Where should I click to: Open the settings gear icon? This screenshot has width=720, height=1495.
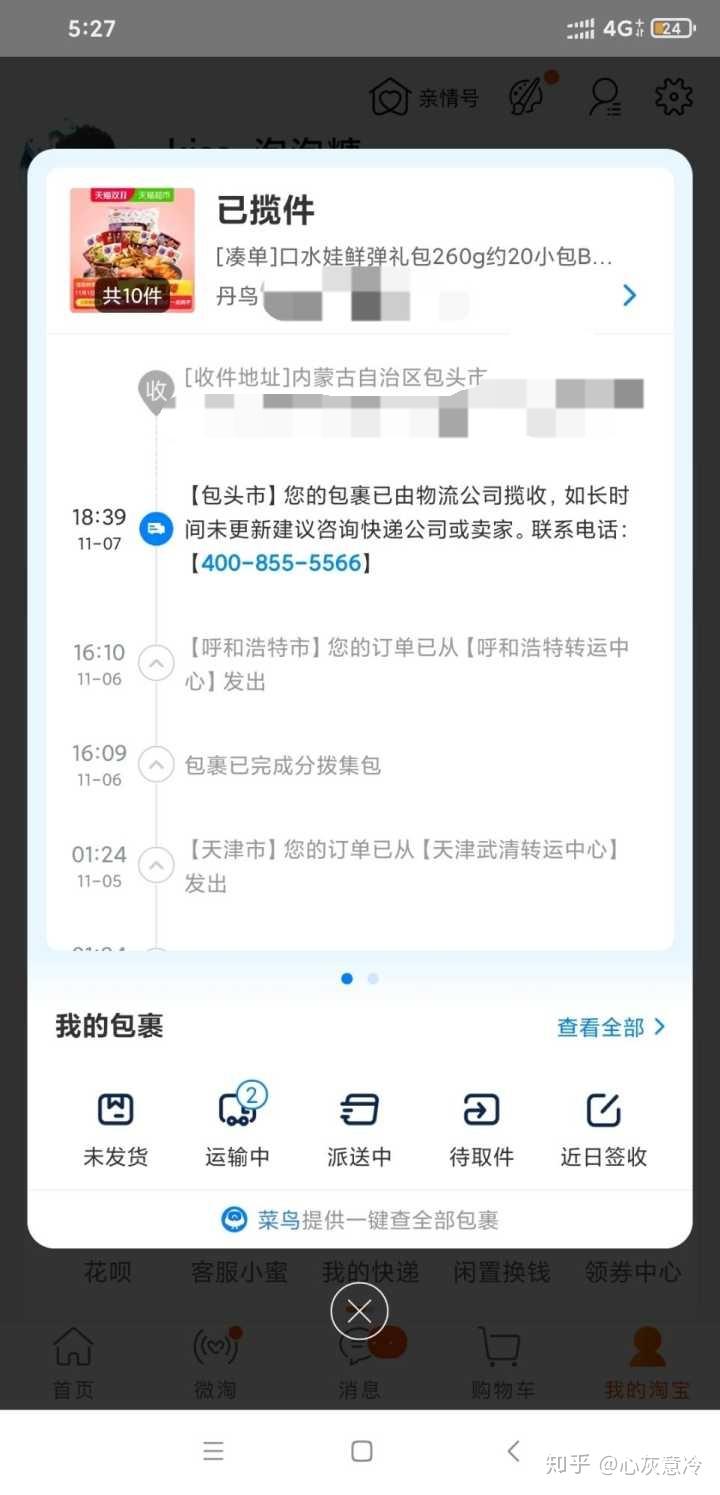tap(673, 96)
